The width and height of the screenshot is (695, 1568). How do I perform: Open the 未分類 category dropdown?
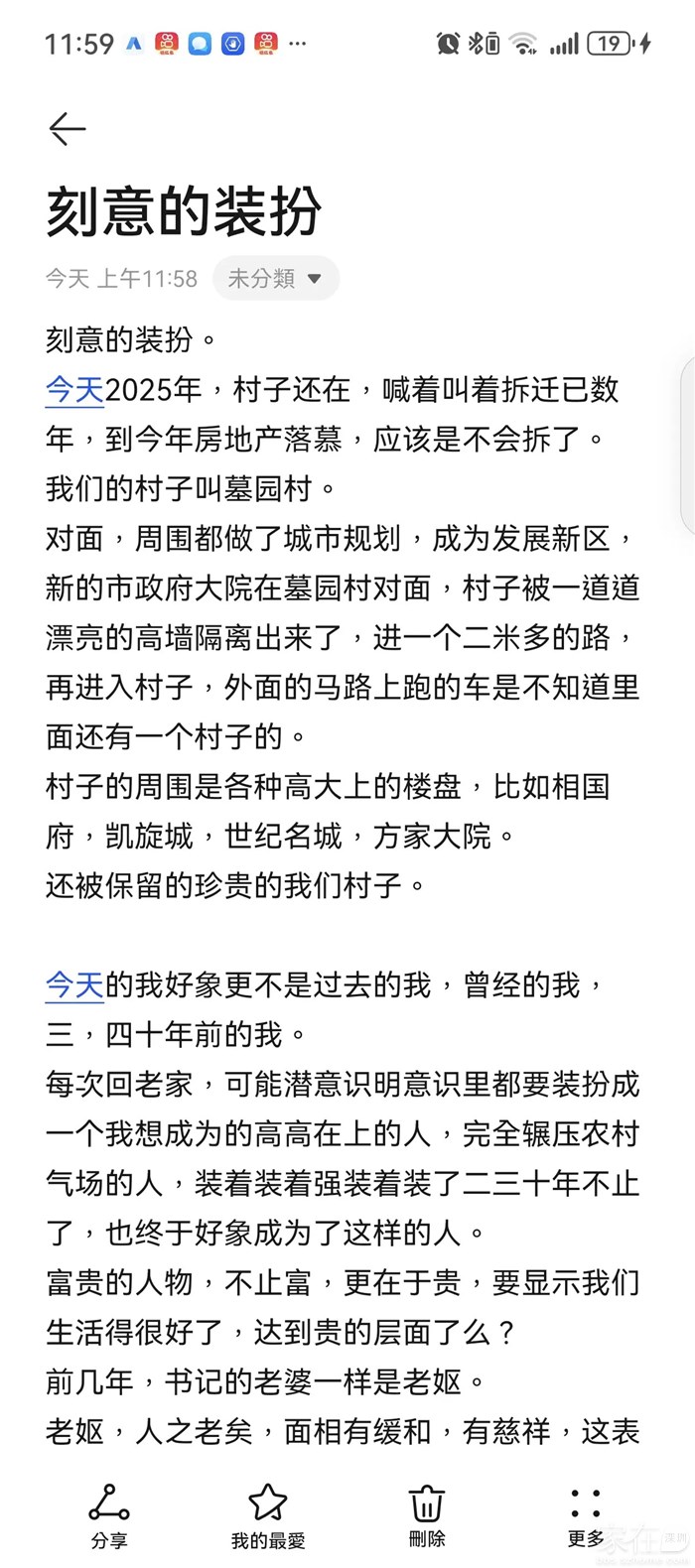pos(275,279)
